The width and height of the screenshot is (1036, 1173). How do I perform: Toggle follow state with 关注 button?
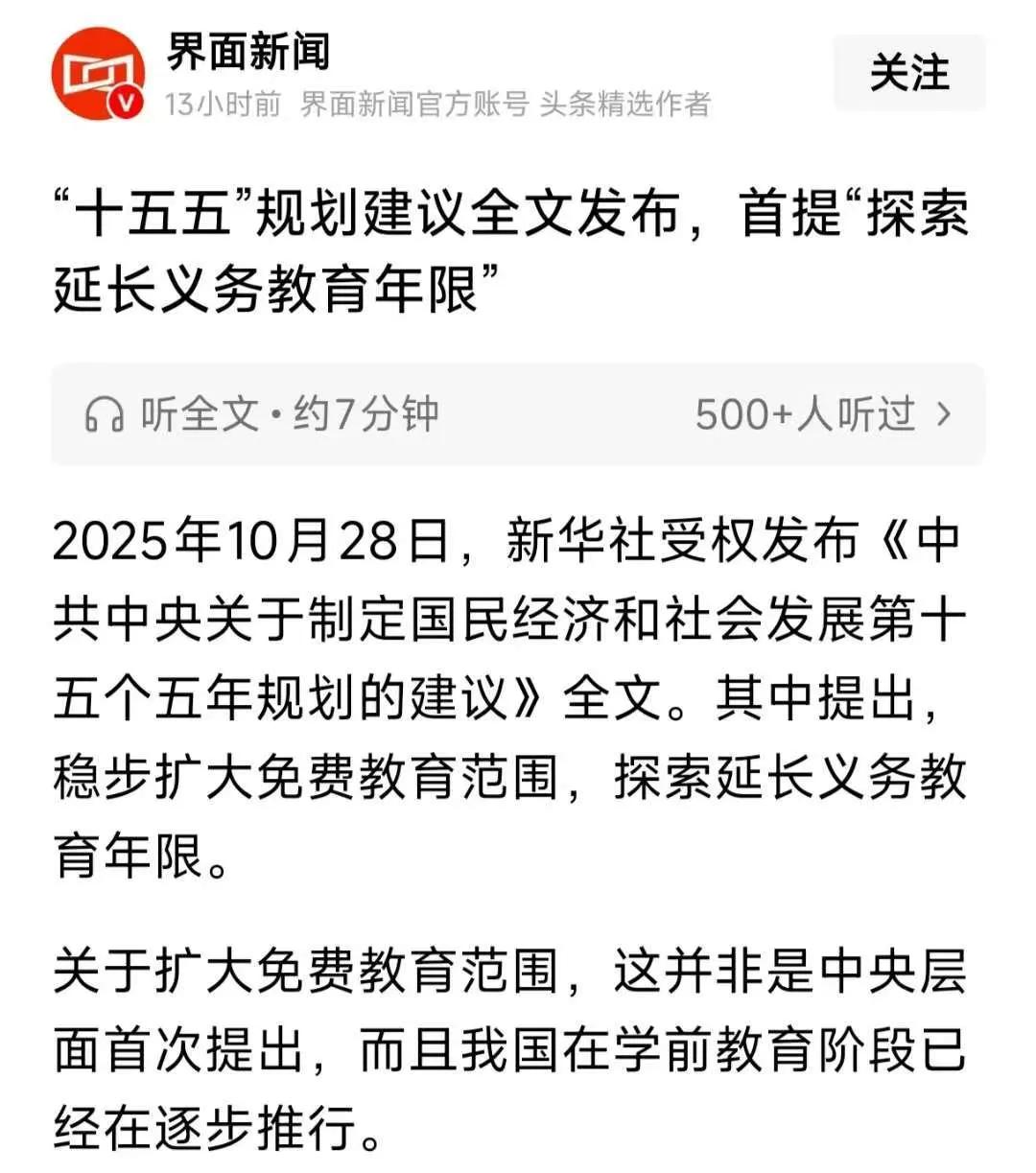pyautogui.click(x=907, y=76)
